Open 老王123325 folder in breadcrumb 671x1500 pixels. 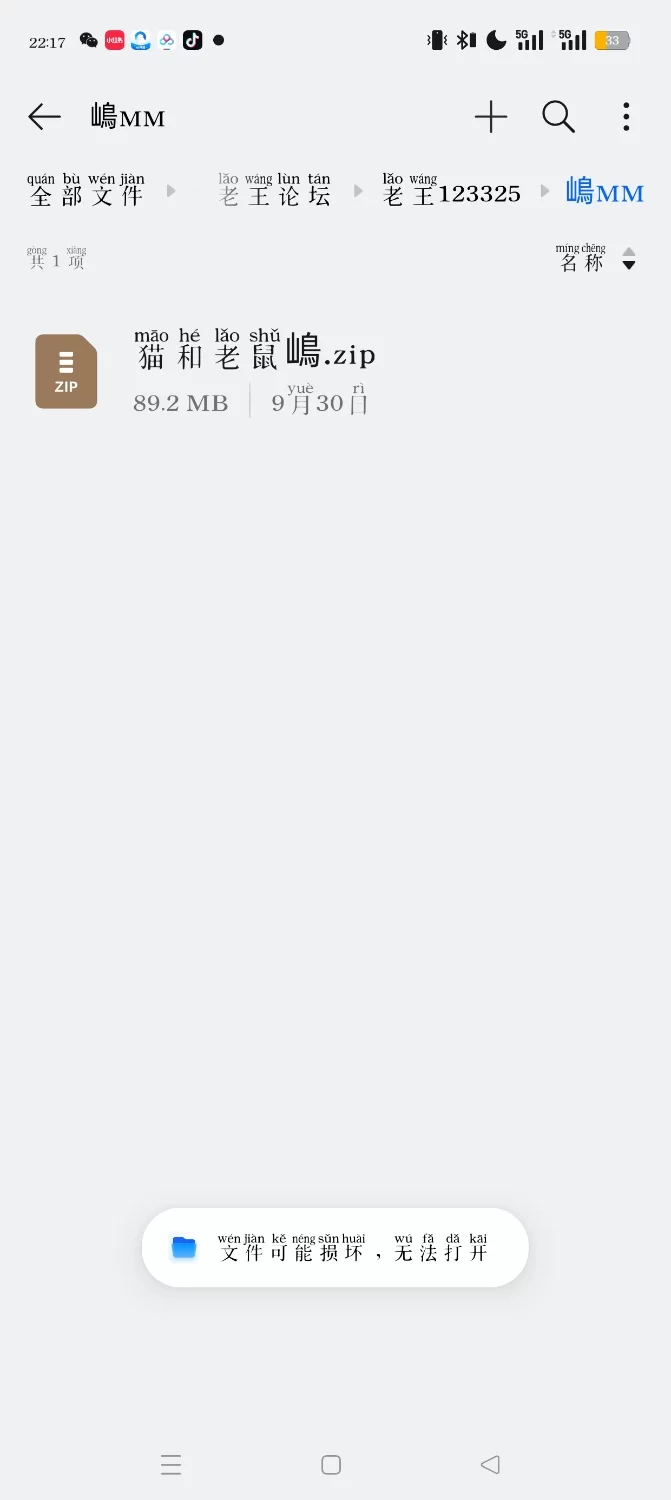[452, 192]
